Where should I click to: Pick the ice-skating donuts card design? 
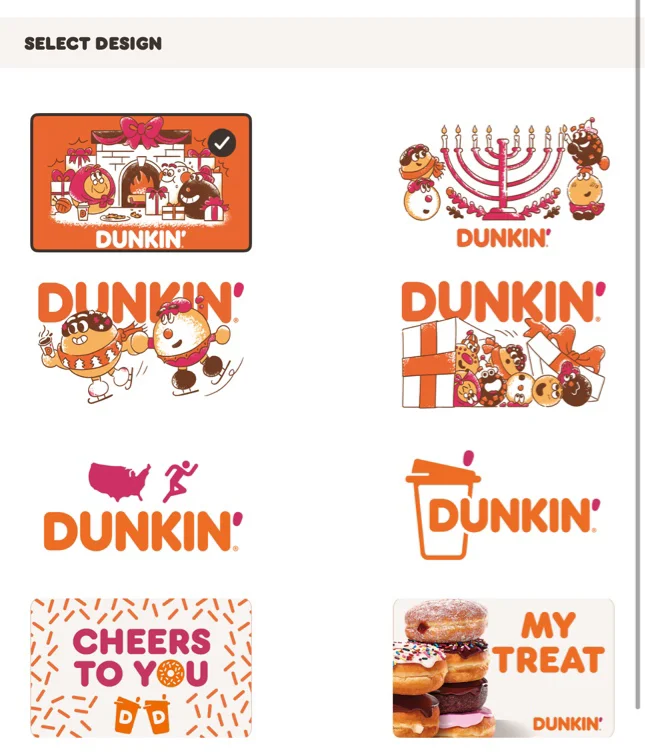click(x=141, y=344)
